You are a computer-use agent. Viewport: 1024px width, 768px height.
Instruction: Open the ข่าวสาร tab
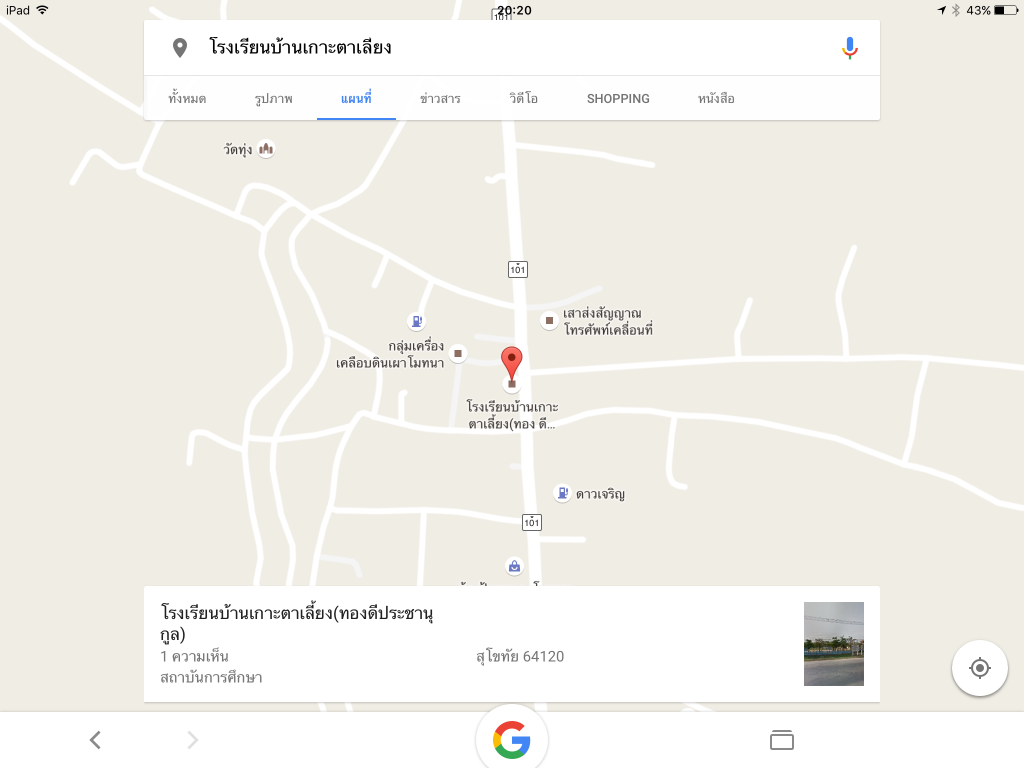click(440, 99)
